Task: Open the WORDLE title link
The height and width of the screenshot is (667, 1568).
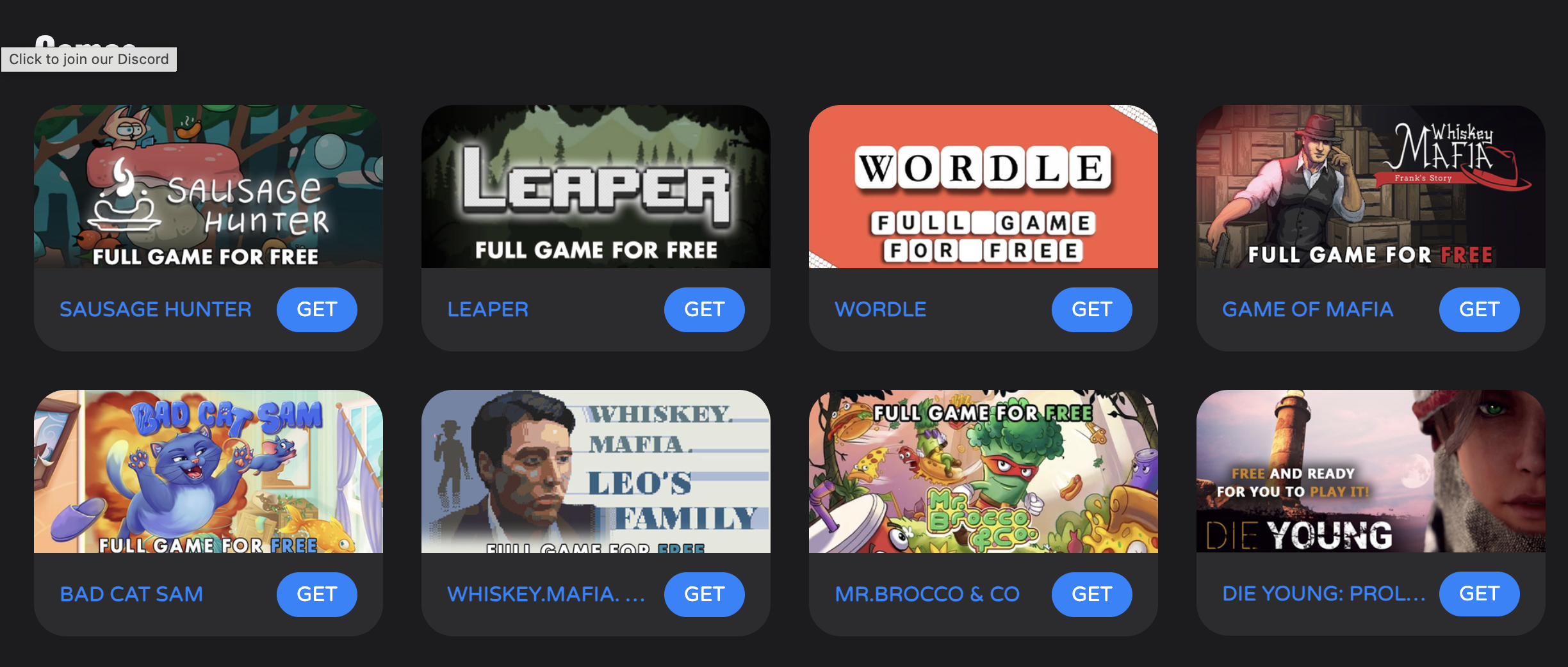Action: coord(881,310)
